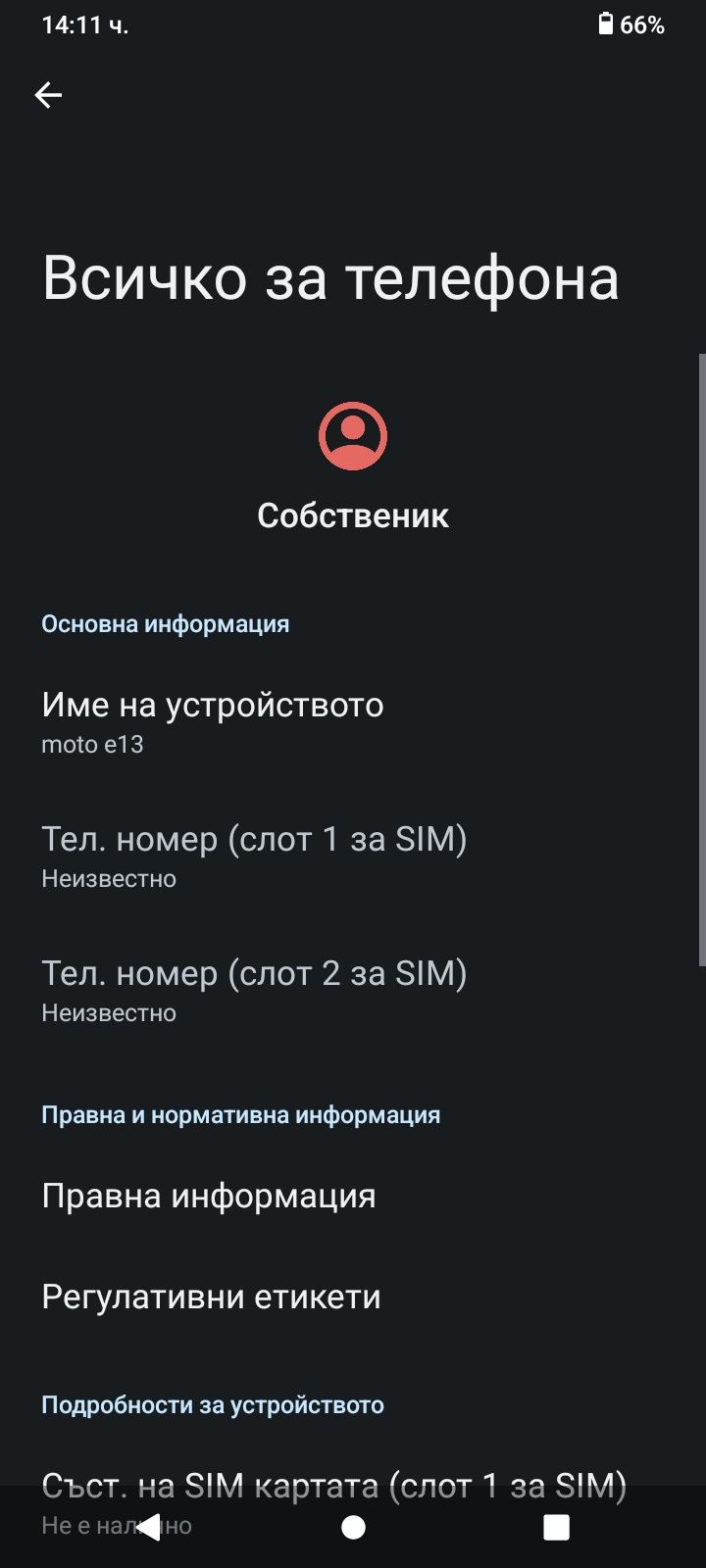The height and width of the screenshot is (1568, 706).
Task: Open Правна информация
Action: point(209,1196)
